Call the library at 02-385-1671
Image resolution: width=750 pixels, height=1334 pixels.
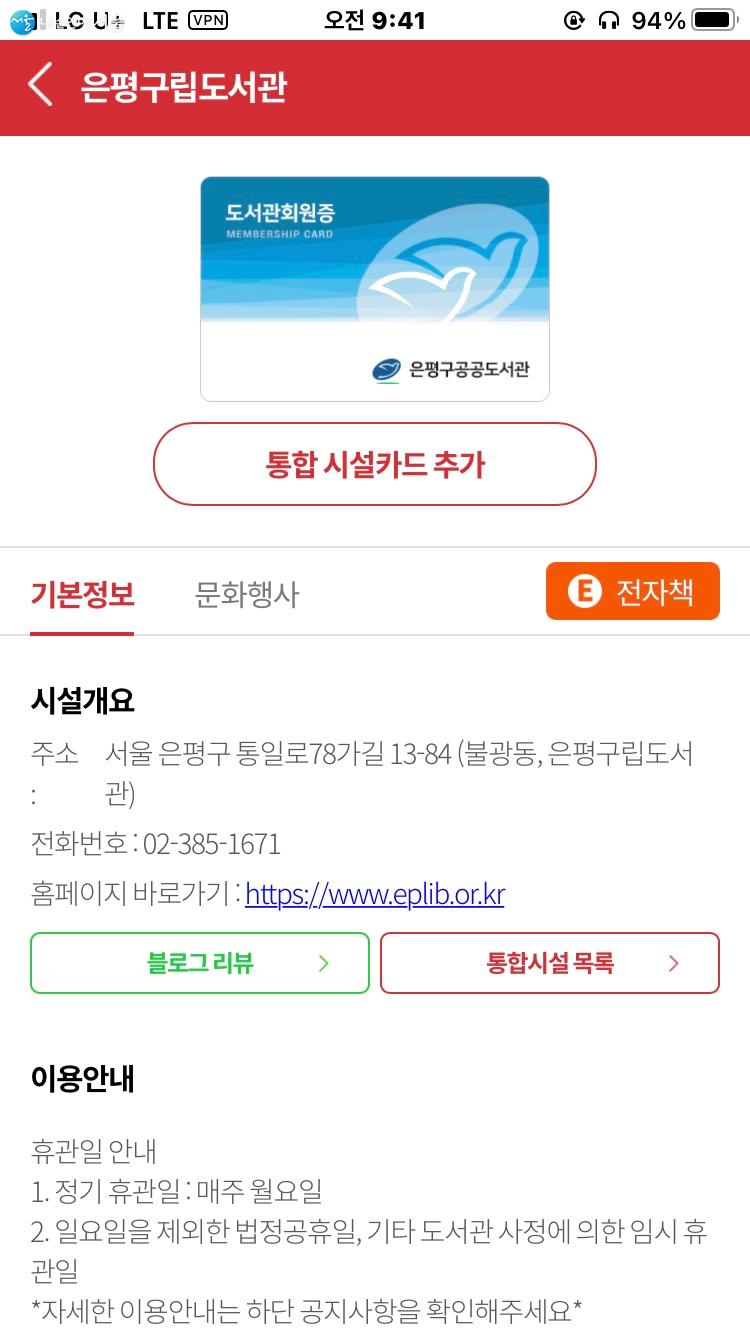[x=211, y=844]
